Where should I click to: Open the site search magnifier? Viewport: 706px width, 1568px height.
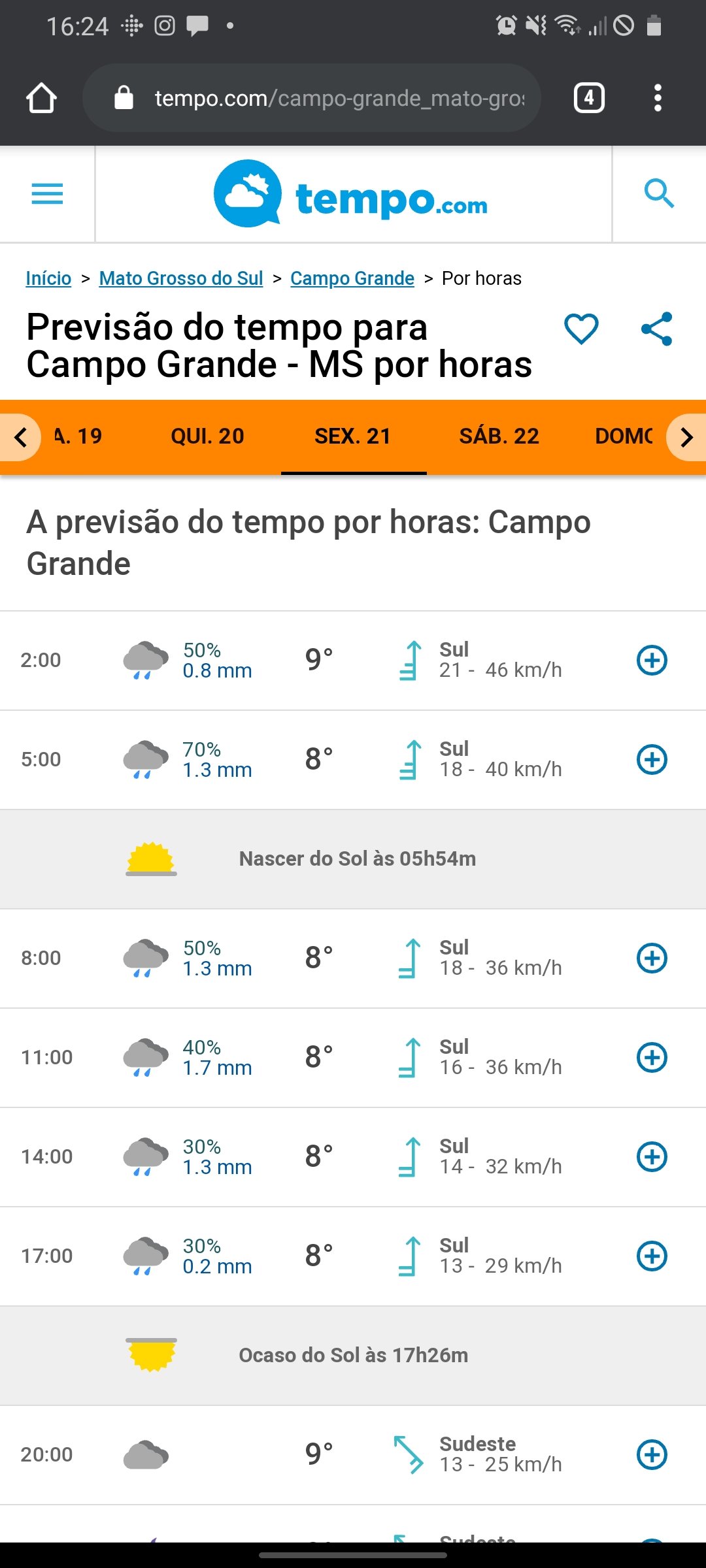coord(659,194)
